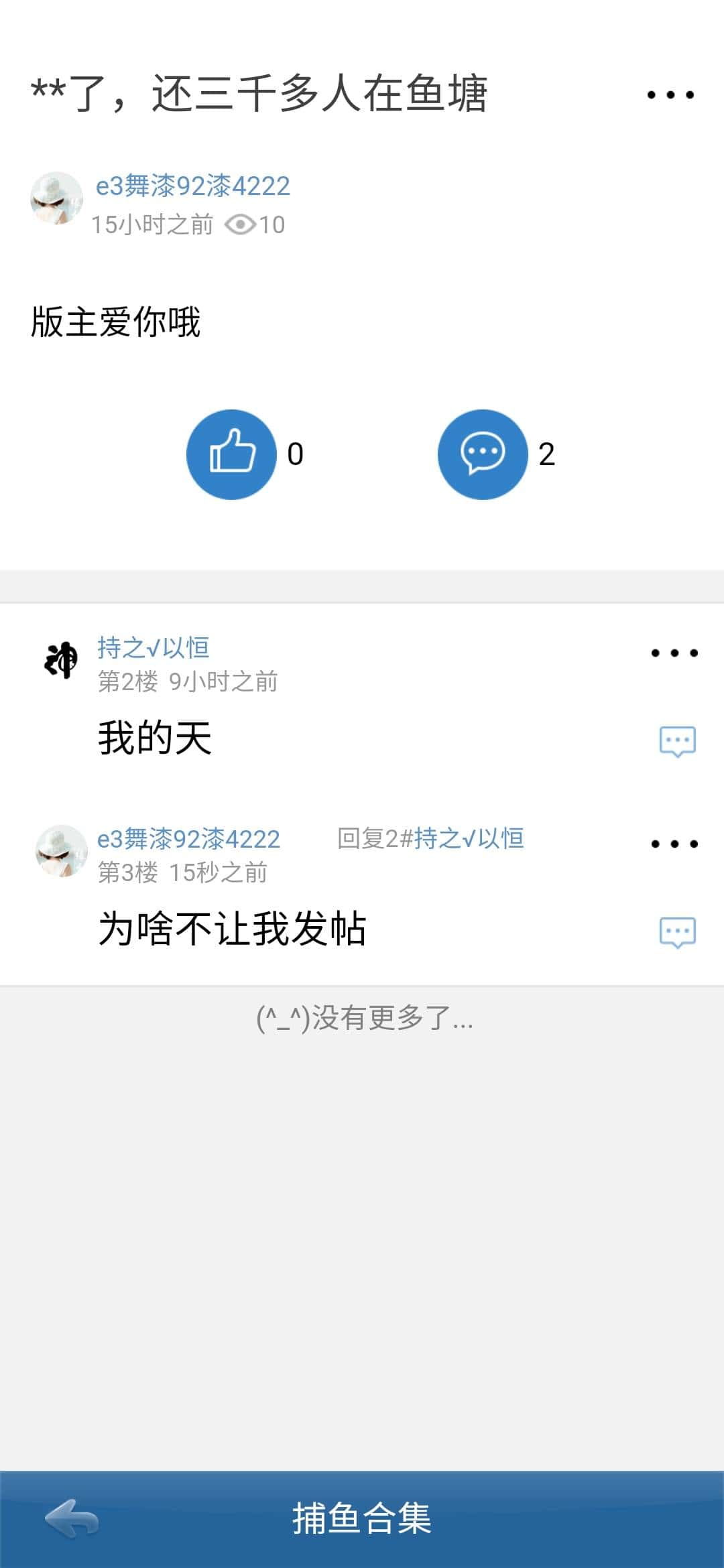Click the thumbs-up like icon
Viewport: 724px width, 1568px height.
click(231, 454)
